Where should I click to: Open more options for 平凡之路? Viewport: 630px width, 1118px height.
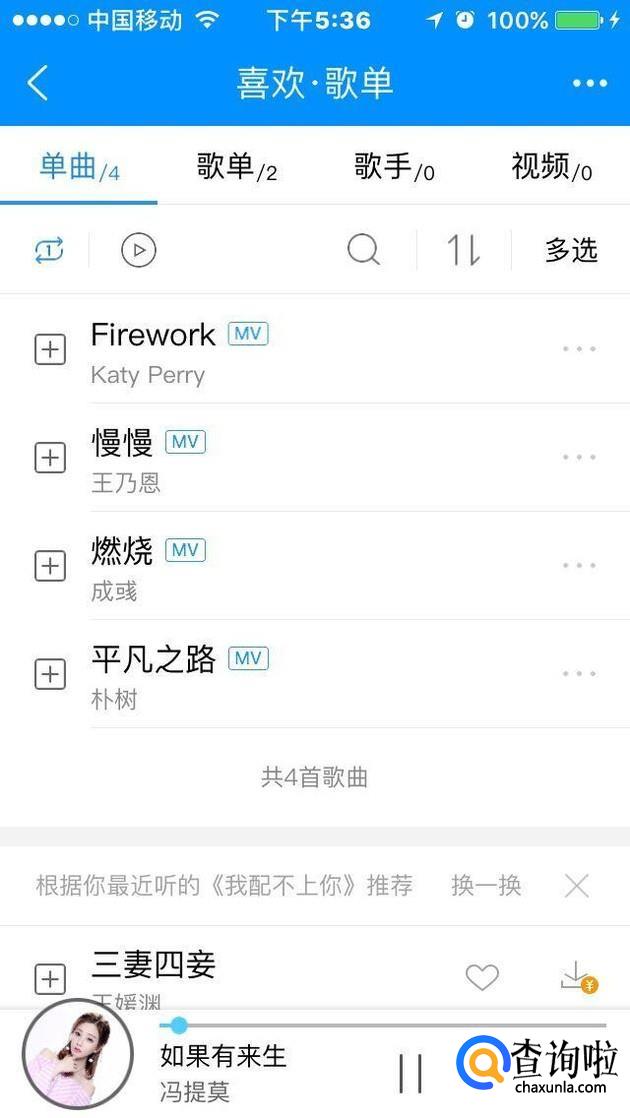point(579,674)
